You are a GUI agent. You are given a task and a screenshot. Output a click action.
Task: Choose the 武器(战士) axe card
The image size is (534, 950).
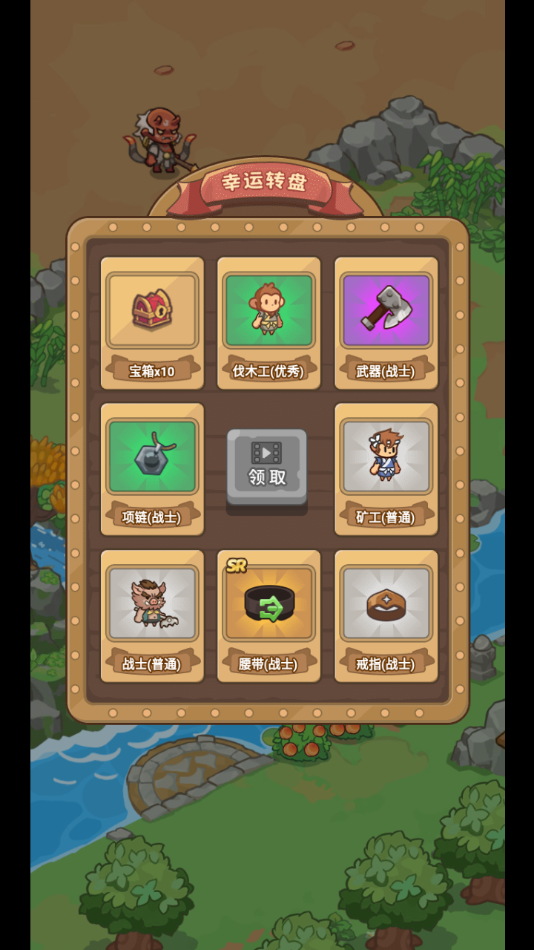click(x=386, y=323)
